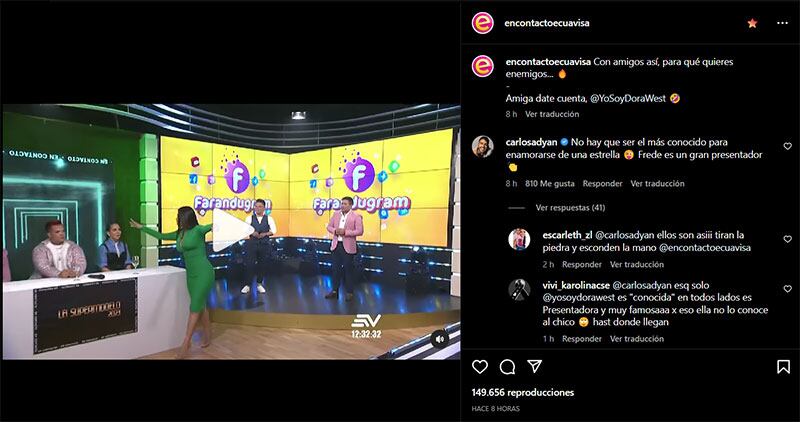
Task: Tap the star icon in the header
Action: (752, 22)
